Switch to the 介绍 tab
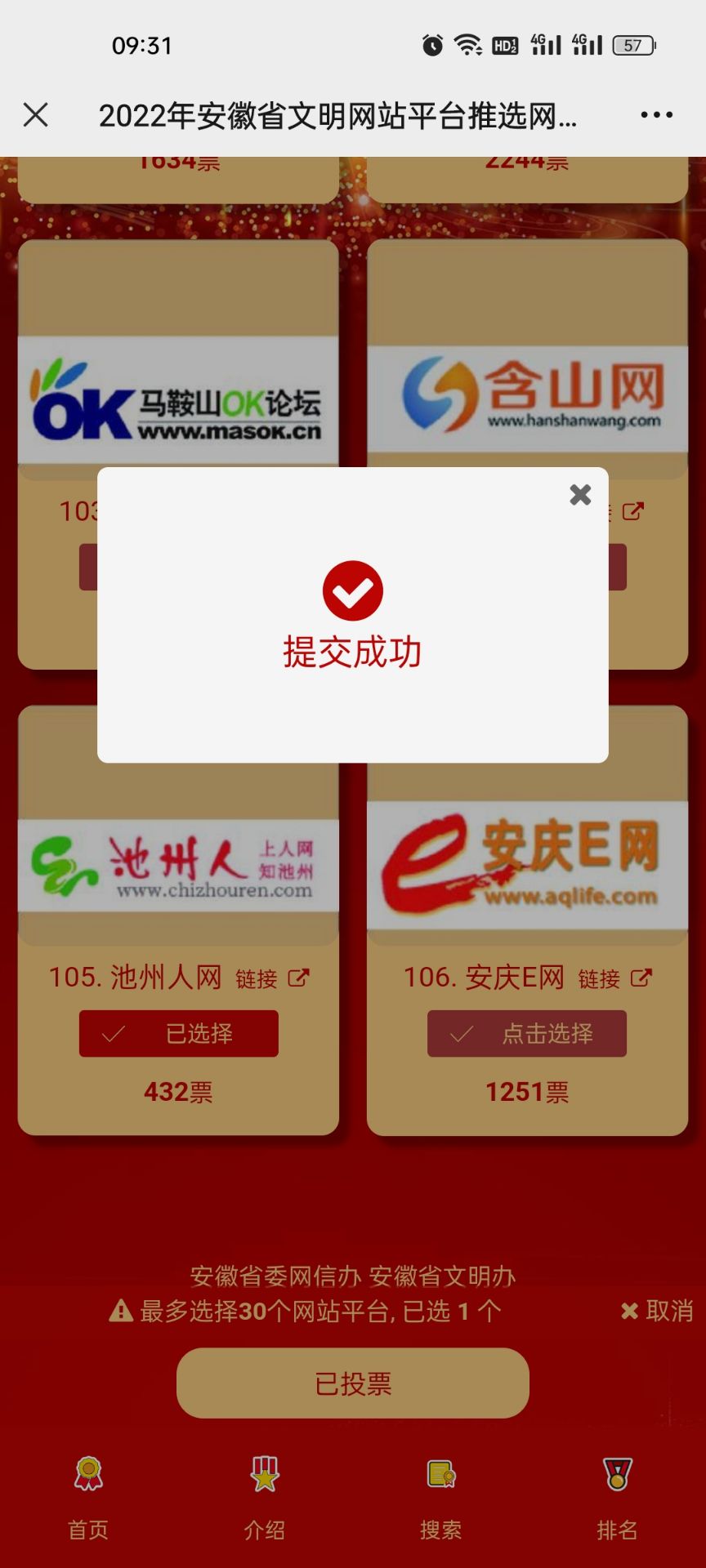 pyautogui.click(x=265, y=1498)
